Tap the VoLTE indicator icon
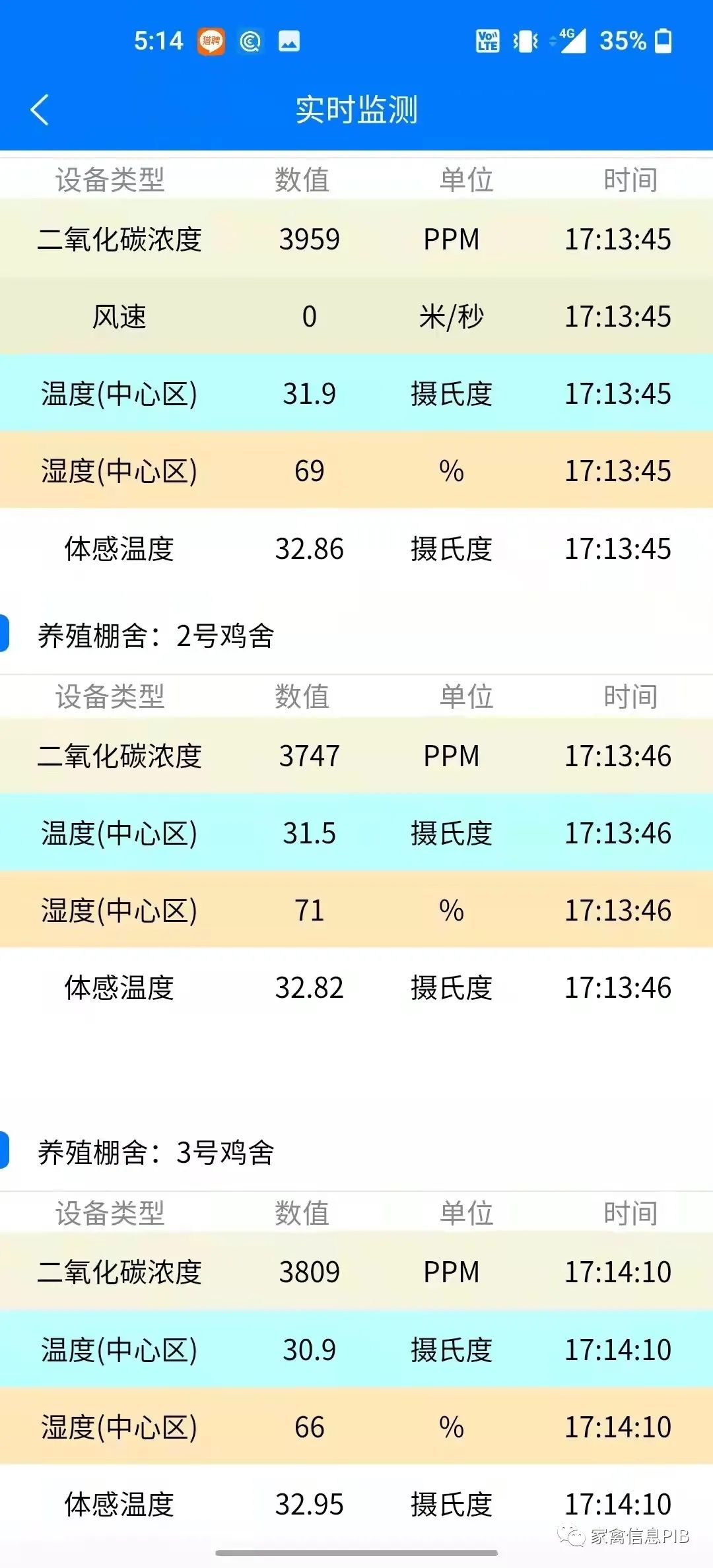This screenshot has width=713, height=1568. (487, 42)
